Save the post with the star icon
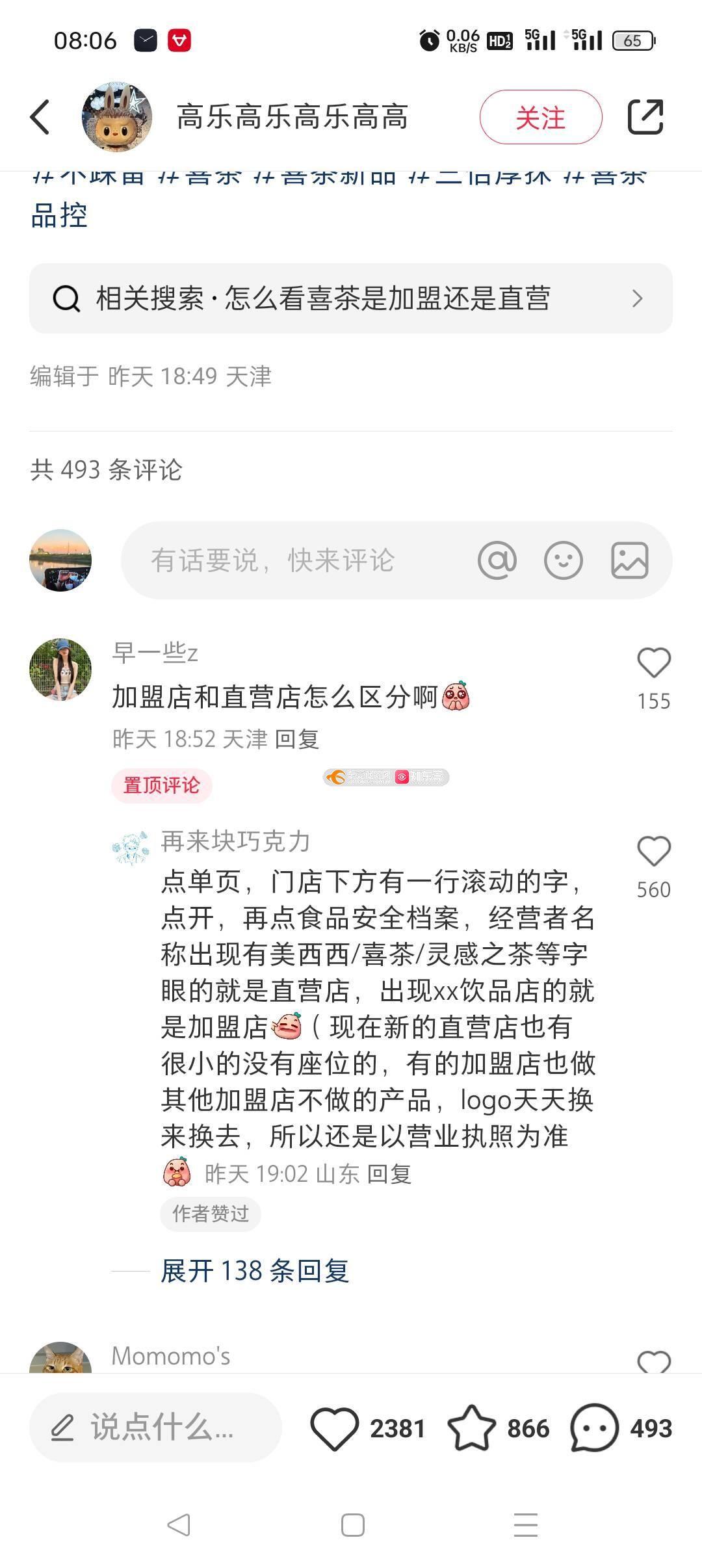 [471, 1428]
